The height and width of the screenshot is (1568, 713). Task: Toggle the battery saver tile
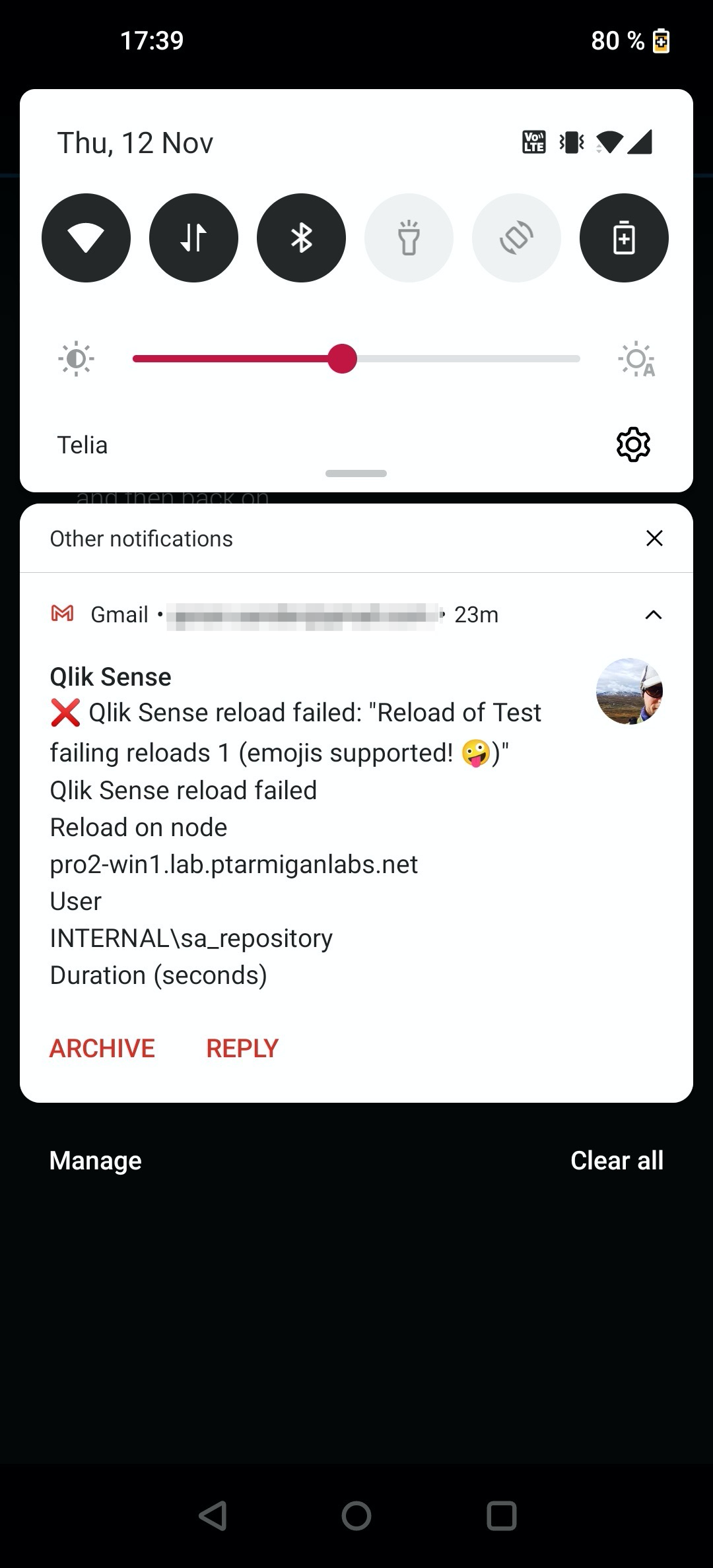pyautogui.click(x=624, y=238)
